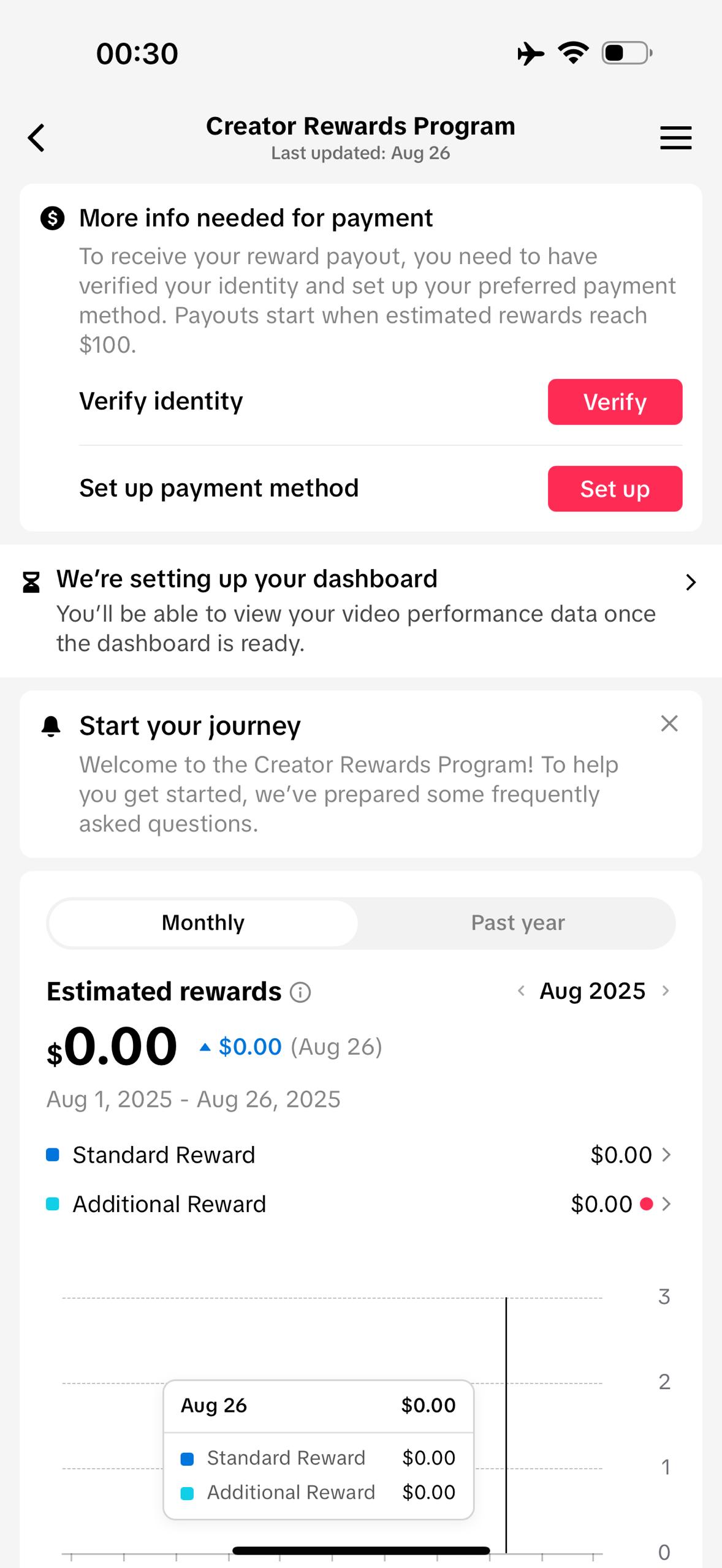
Task: Go back from Creator Rewards Program
Action: pyautogui.click(x=37, y=138)
